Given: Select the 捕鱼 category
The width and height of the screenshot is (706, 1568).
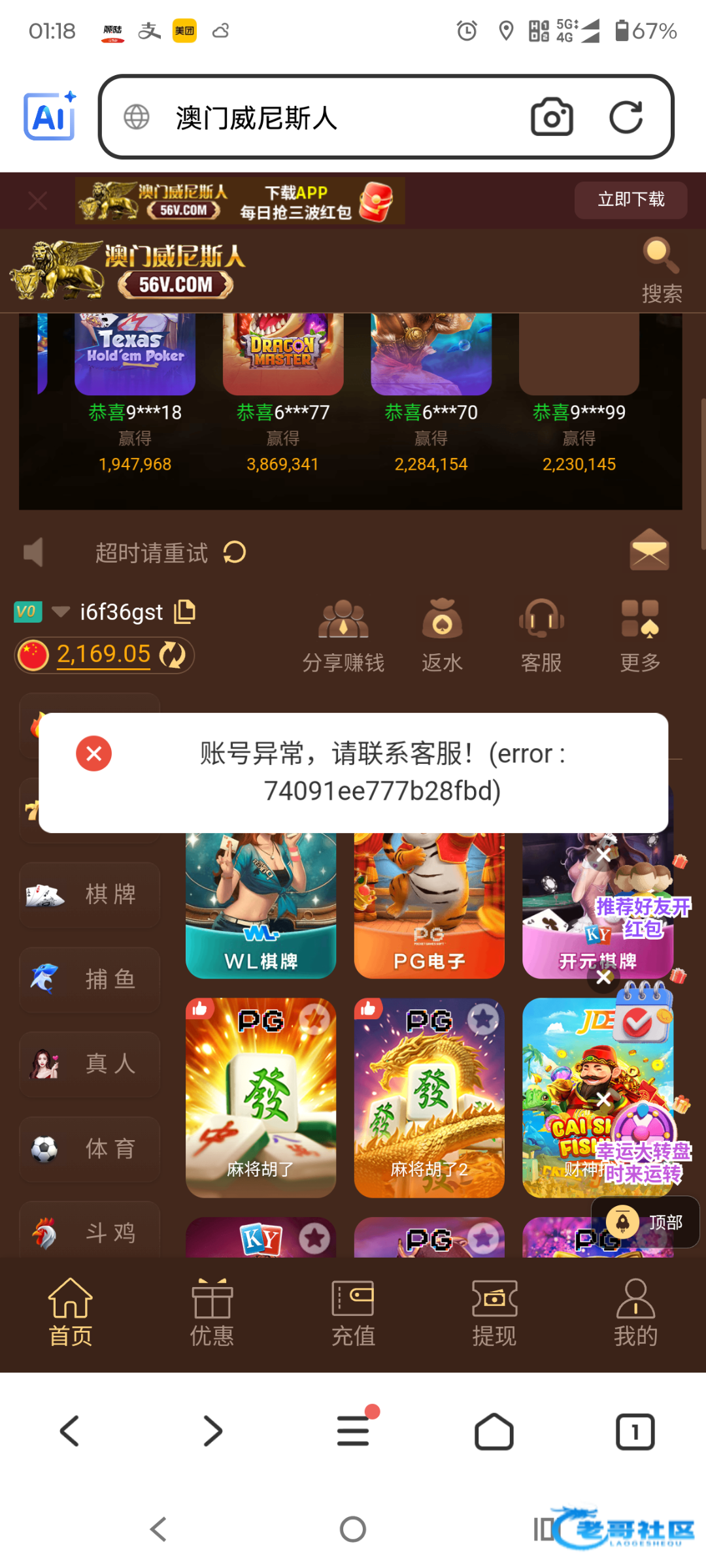Looking at the screenshot, I should (x=90, y=979).
